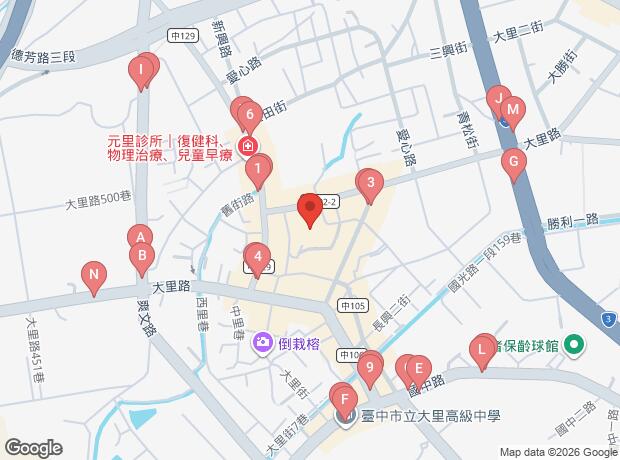620x460 pixels.
Task: Tap the unlabeled red center pin
Action: point(310,209)
